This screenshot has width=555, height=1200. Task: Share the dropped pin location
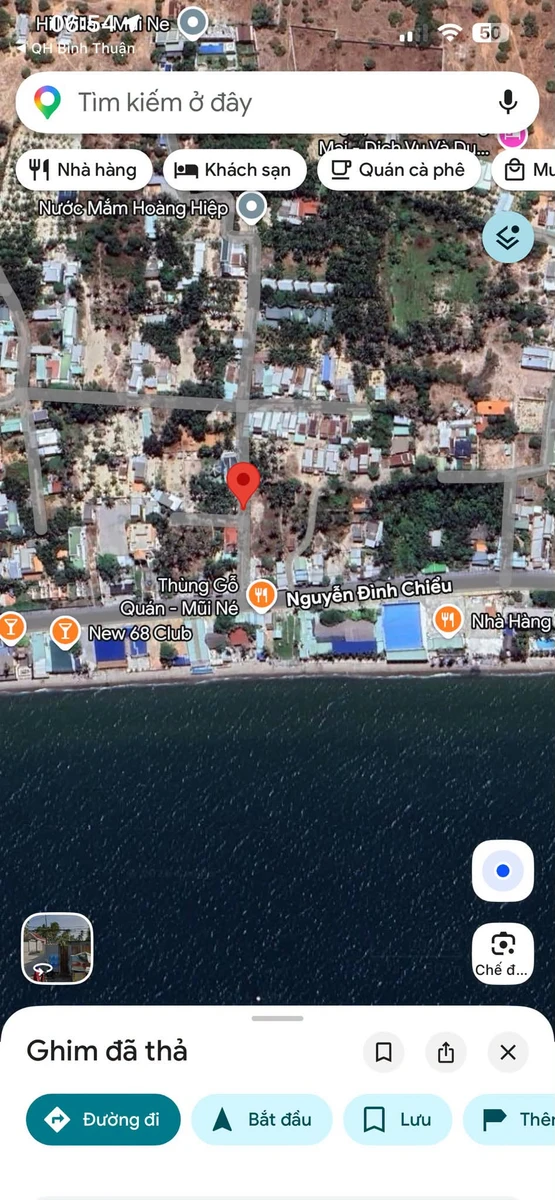pos(446,1052)
